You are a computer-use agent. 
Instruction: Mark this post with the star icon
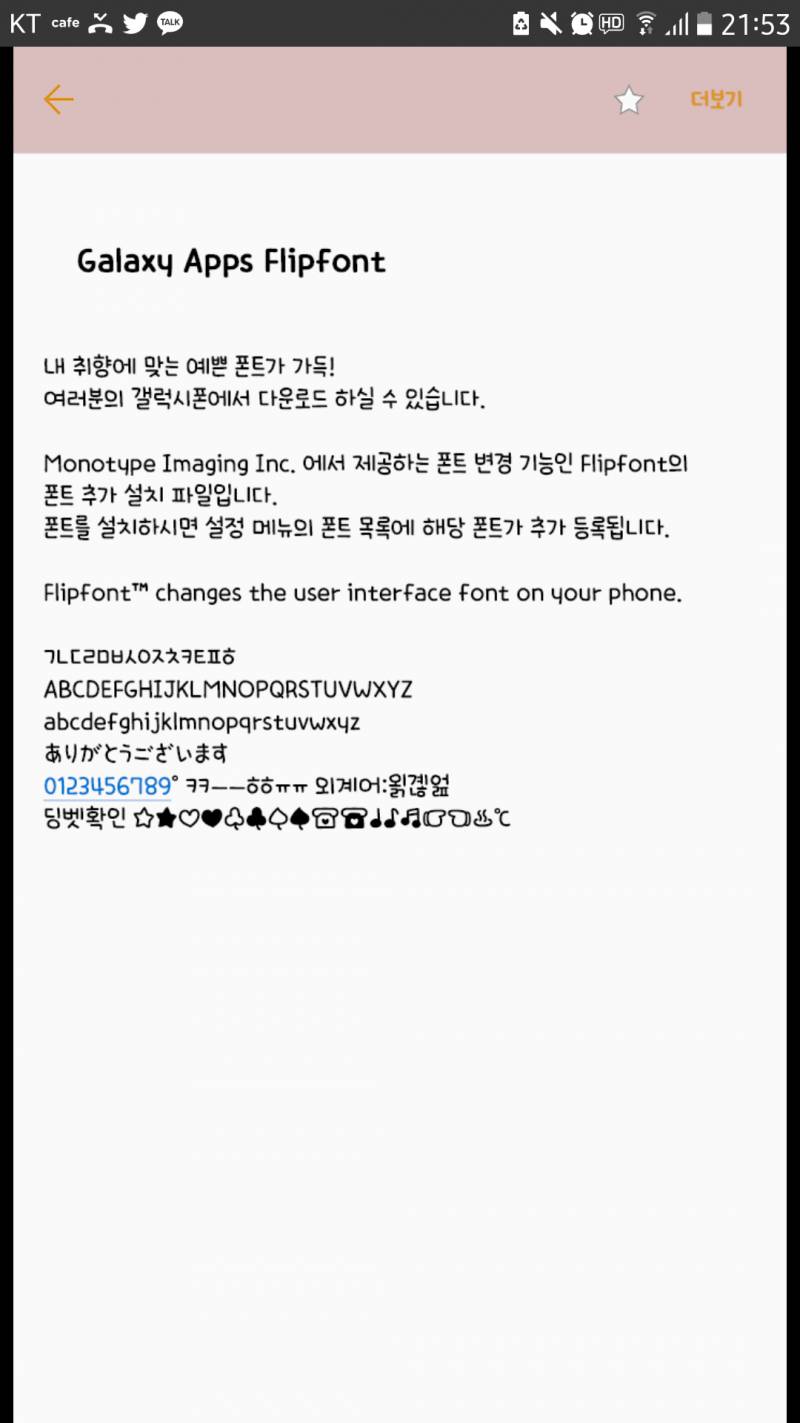628,100
